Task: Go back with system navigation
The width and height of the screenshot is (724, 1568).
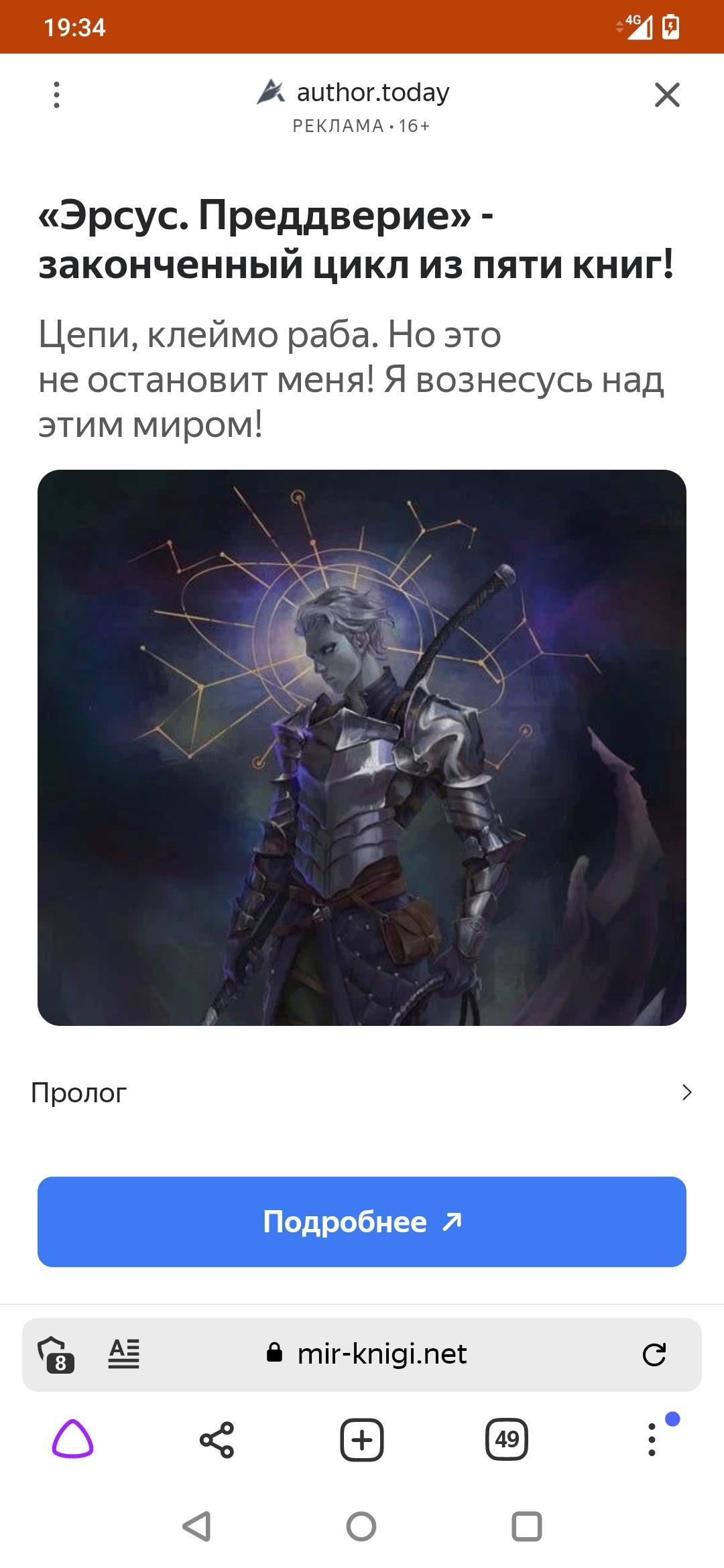Action: [196, 1527]
